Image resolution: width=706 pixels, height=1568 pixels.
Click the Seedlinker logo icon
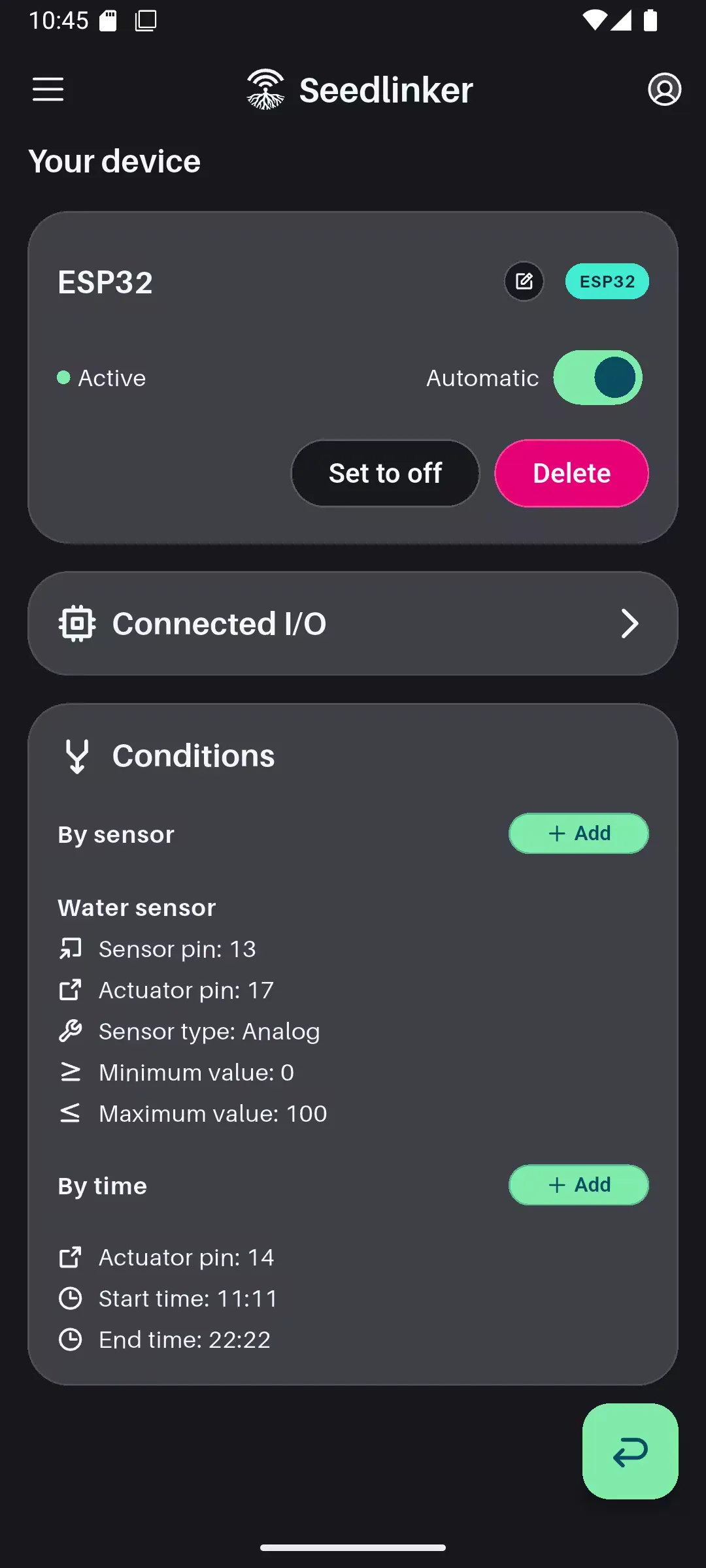click(x=265, y=90)
